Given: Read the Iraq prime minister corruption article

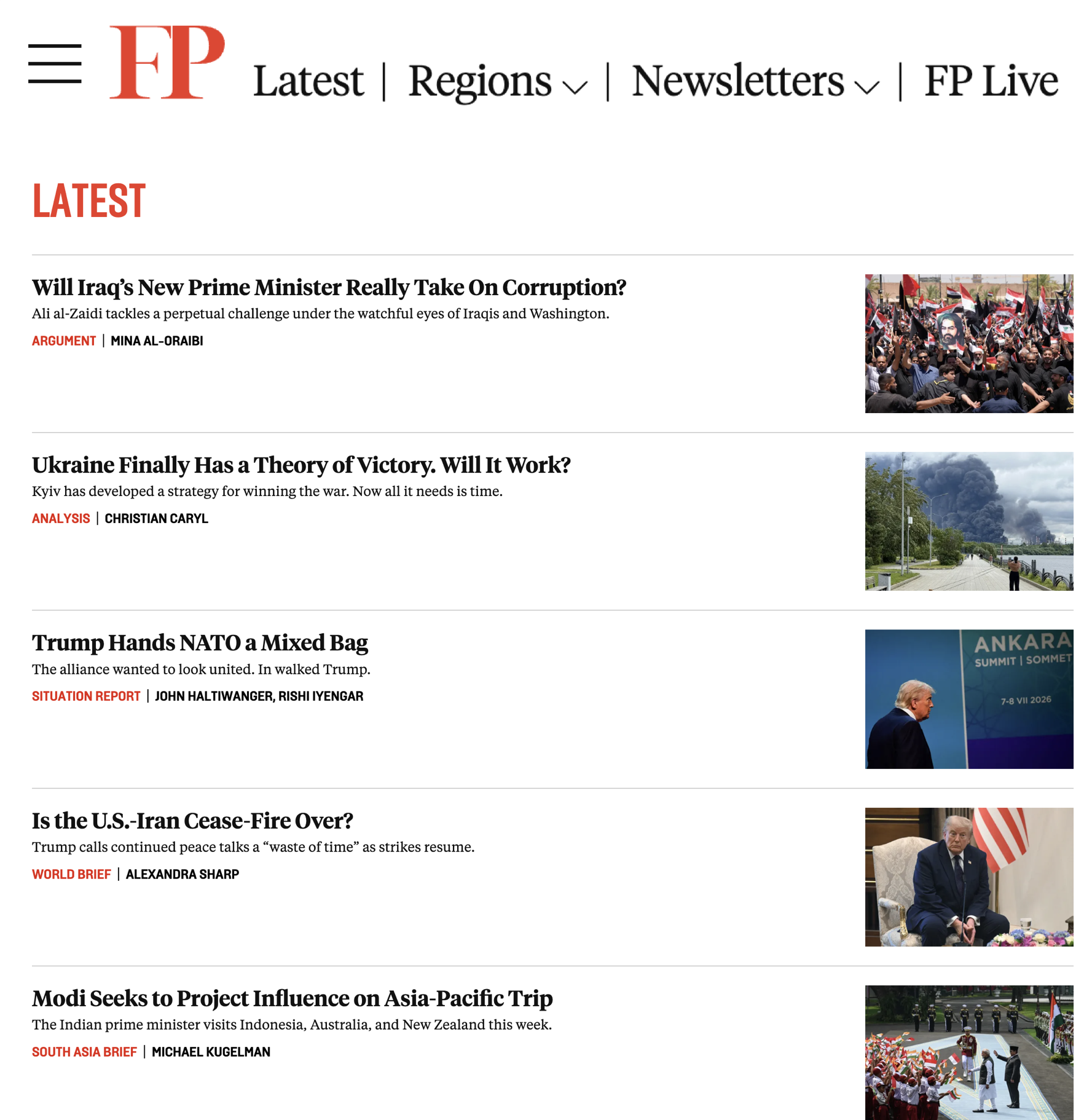Looking at the screenshot, I should 329,287.
